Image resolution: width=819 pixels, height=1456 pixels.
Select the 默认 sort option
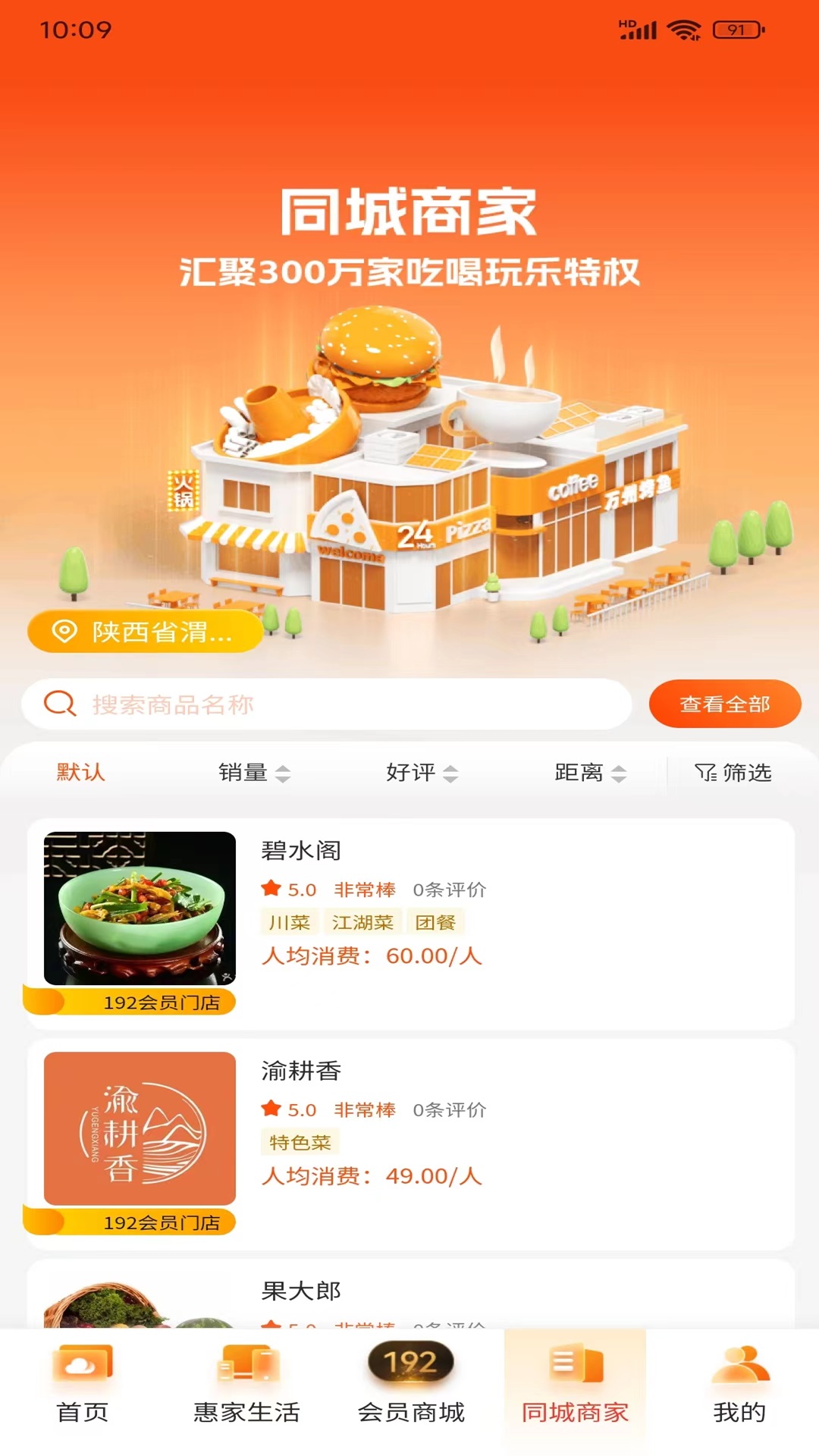(x=80, y=772)
